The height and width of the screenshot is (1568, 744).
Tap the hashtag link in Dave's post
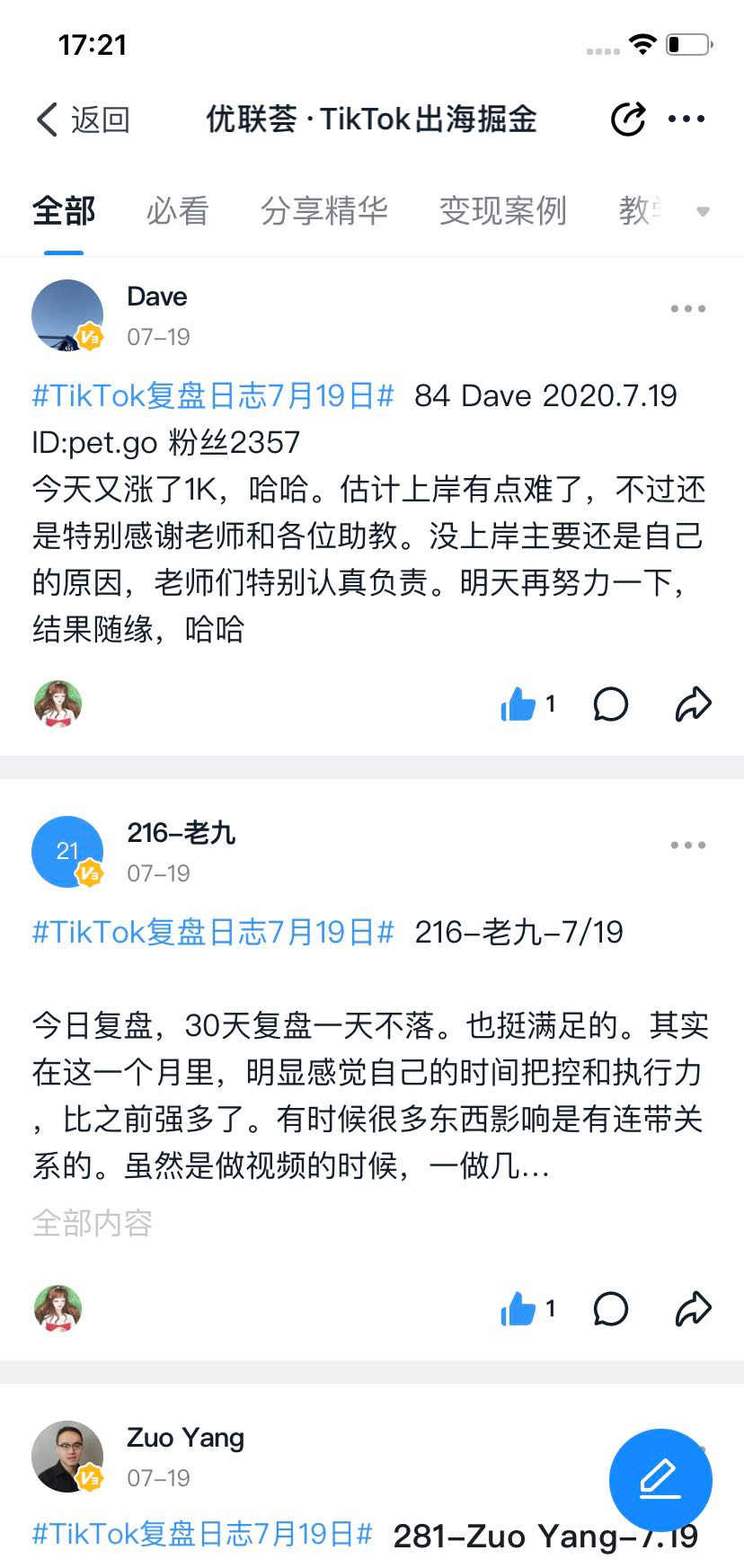click(213, 395)
